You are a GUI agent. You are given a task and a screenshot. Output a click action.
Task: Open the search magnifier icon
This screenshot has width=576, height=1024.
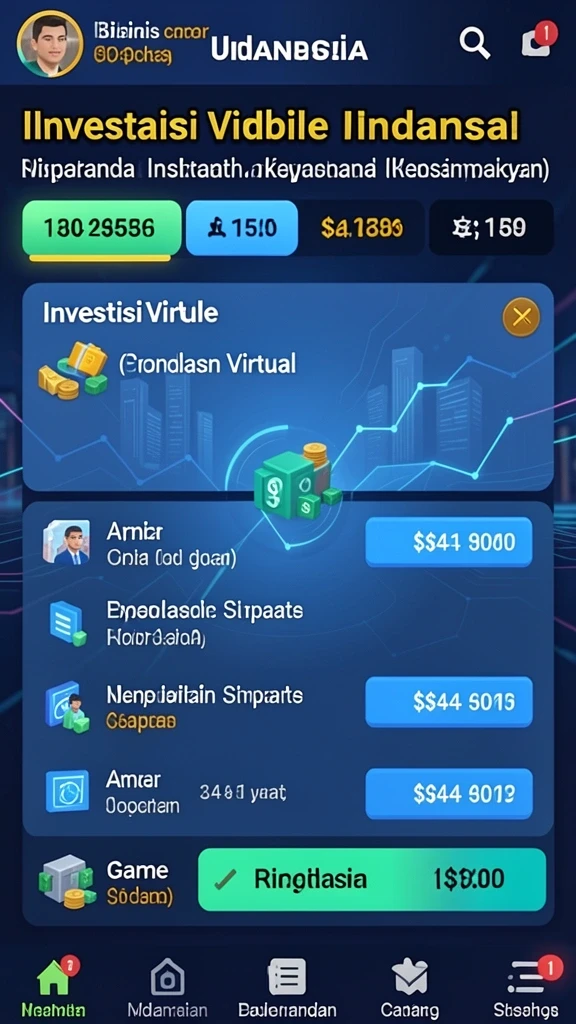click(475, 43)
